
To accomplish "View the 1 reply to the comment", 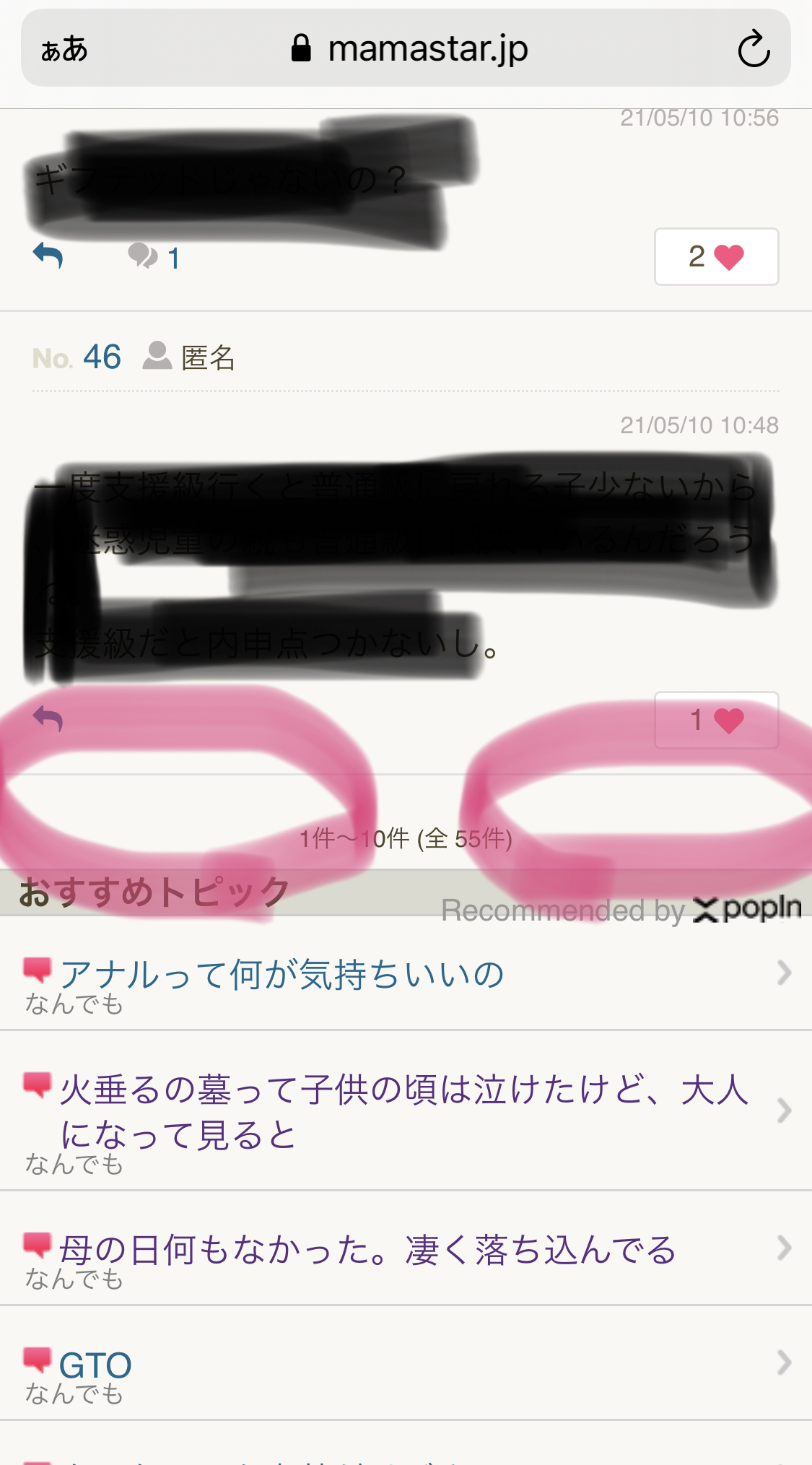I will tap(154, 257).
